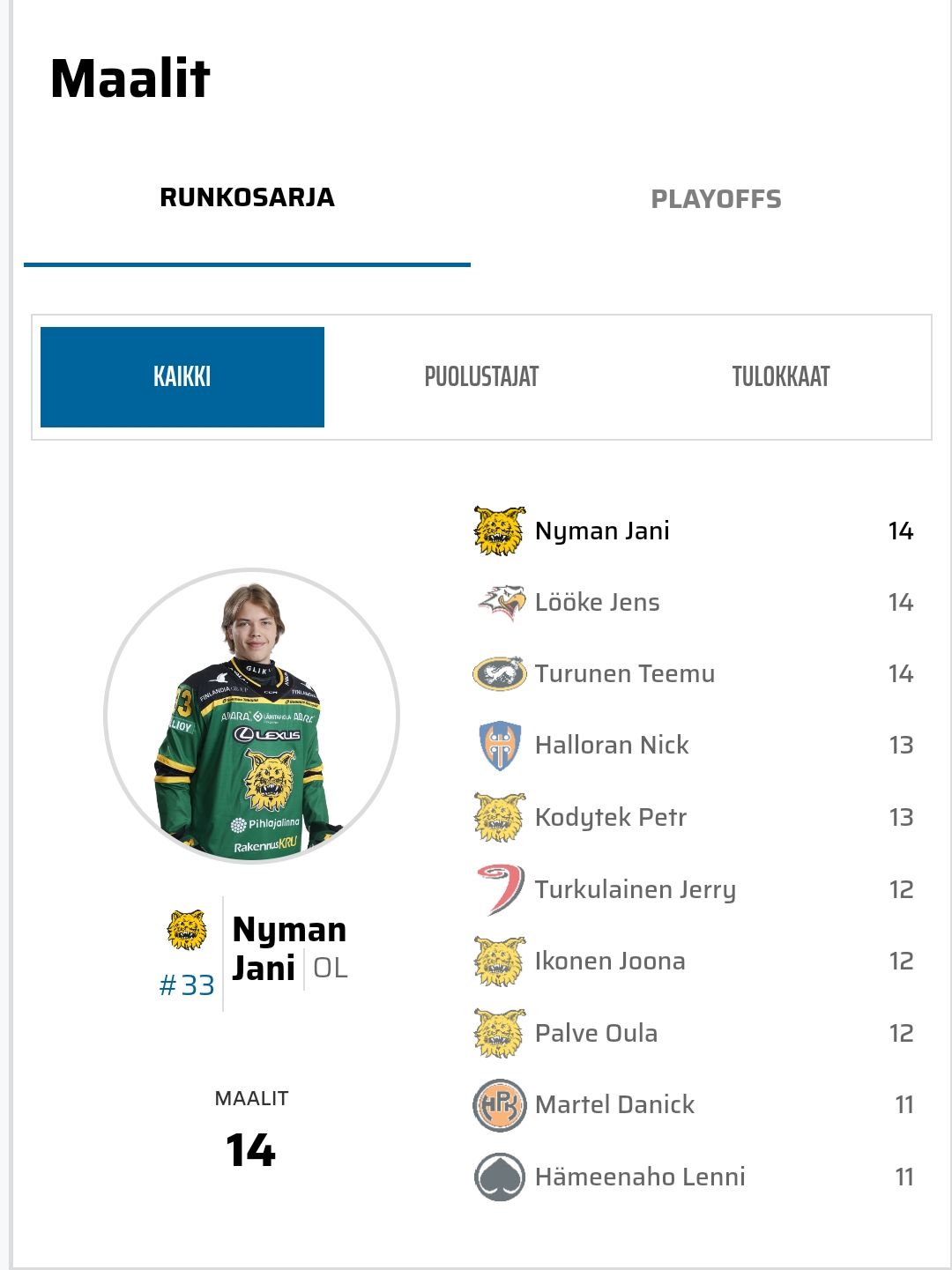Screen dimensions: 952x1270
Task: Select the Kaikki filter
Action: point(182,377)
